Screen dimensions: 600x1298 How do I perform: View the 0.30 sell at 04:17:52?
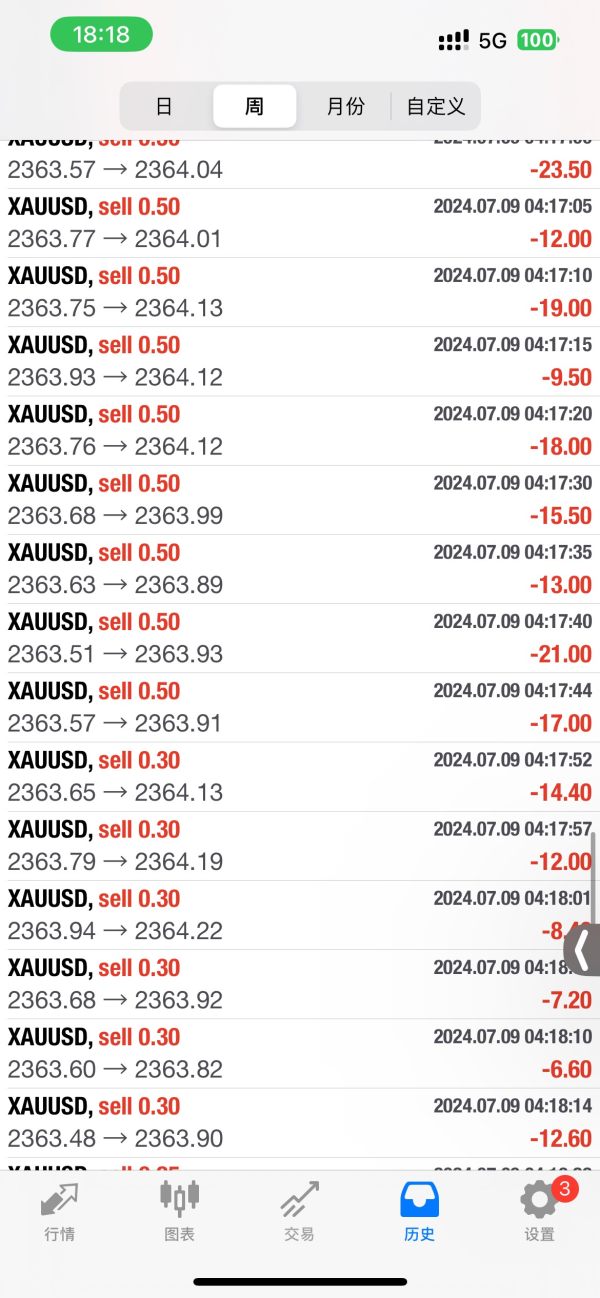pyautogui.click(x=300, y=776)
